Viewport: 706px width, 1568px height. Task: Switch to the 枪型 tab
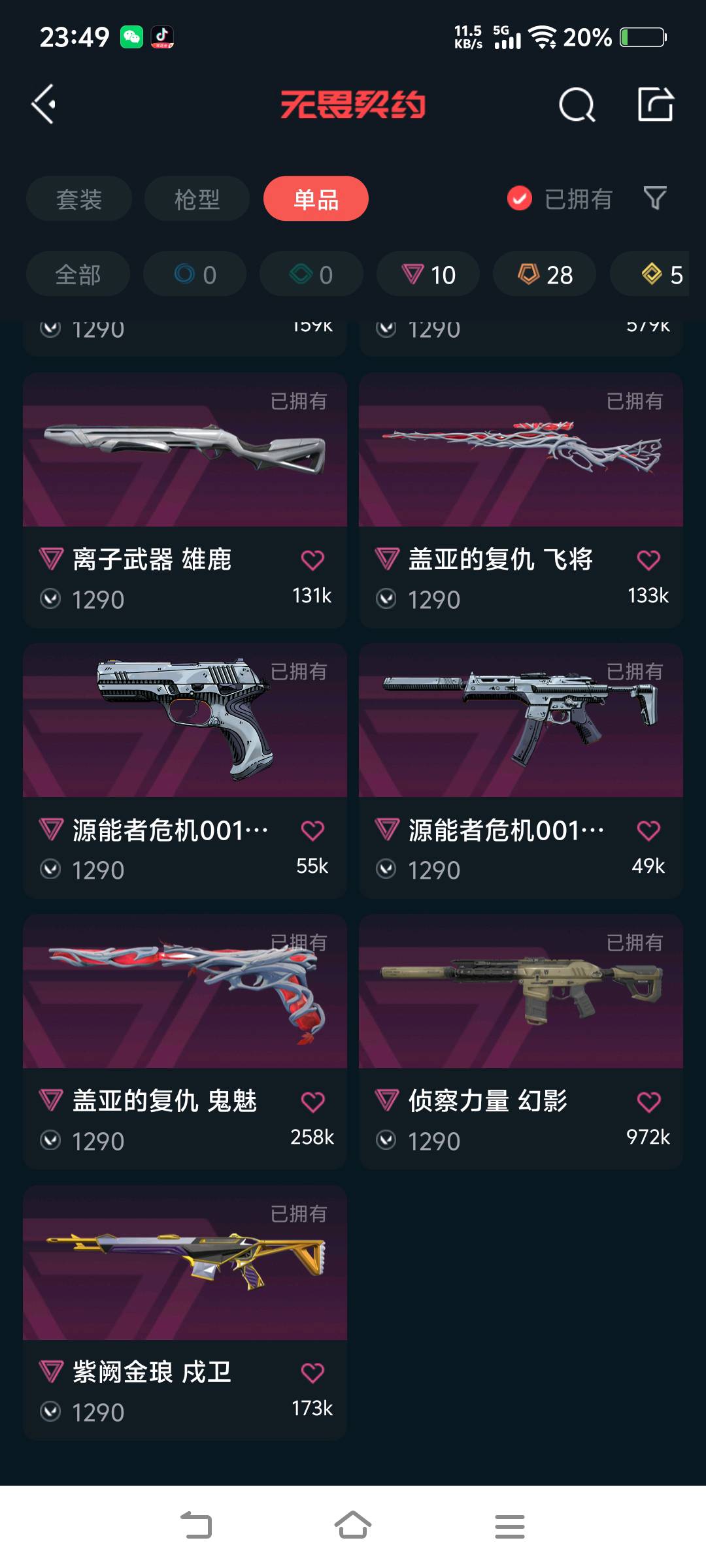(x=197, y=199)
